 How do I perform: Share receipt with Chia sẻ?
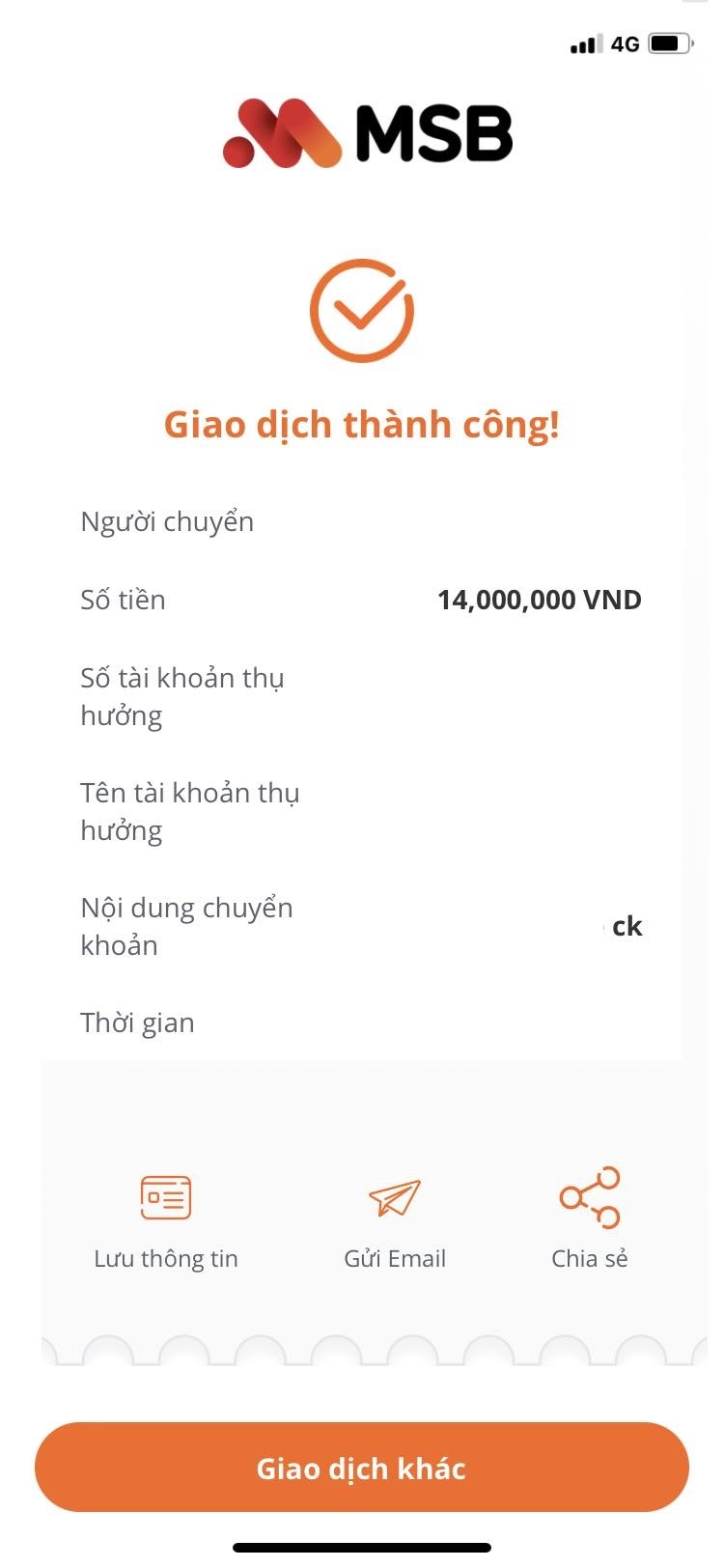pyautogui.click(x=590, y=1218)
